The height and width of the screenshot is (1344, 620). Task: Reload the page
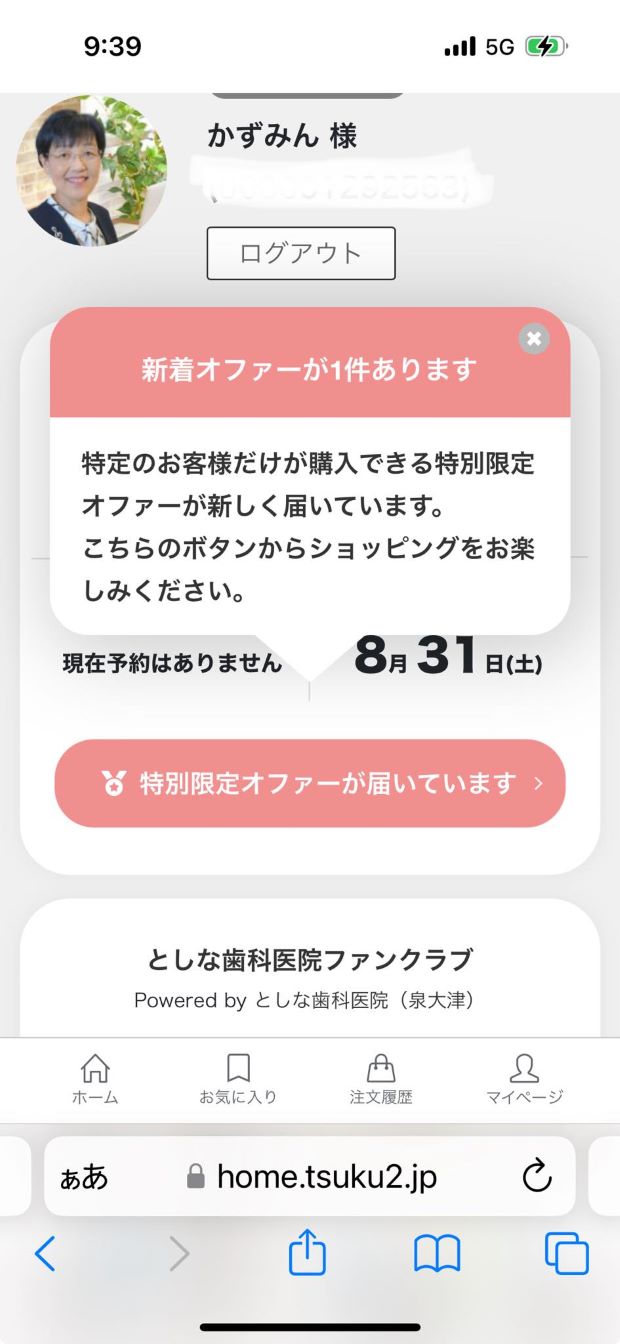(x=537, y=1177)
